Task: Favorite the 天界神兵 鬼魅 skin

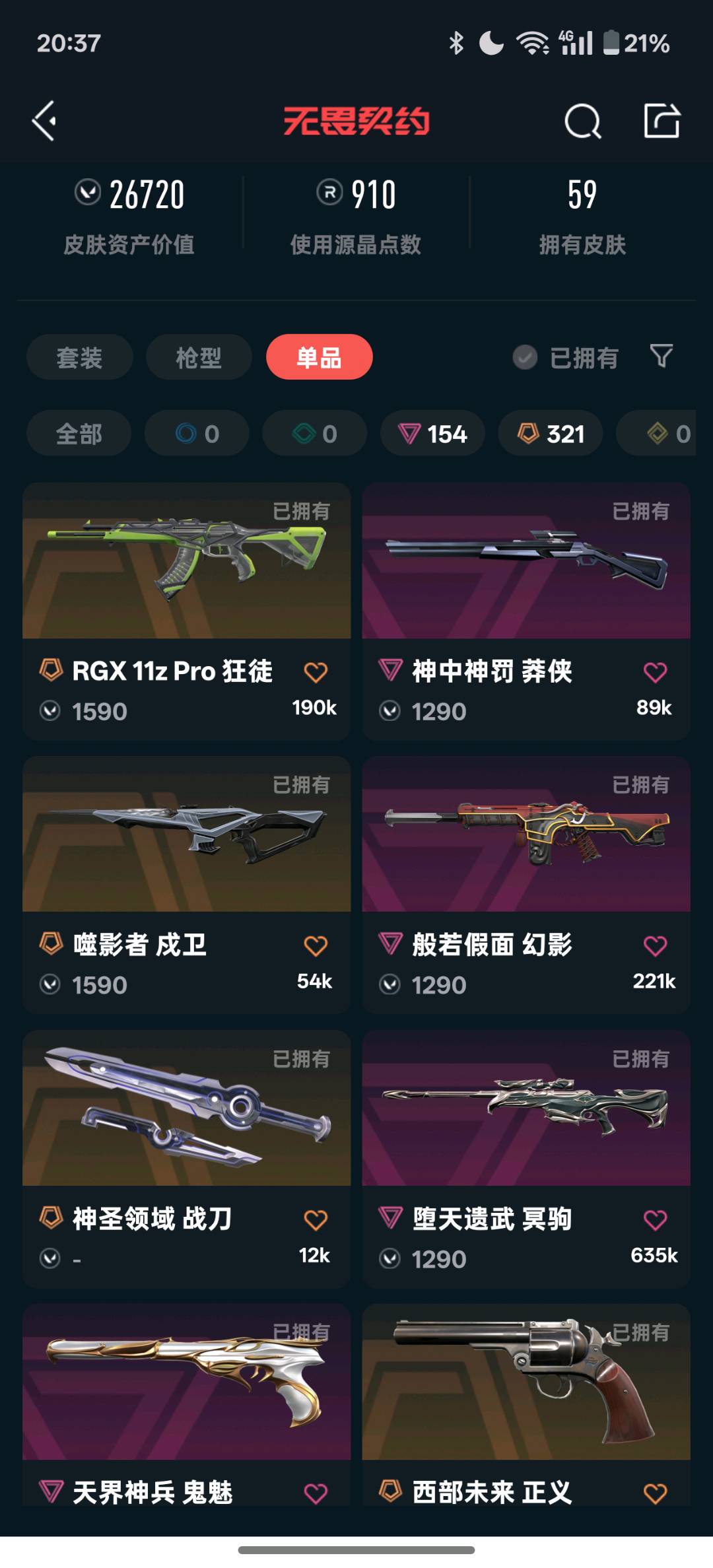Action: [x=316, y=1493]
